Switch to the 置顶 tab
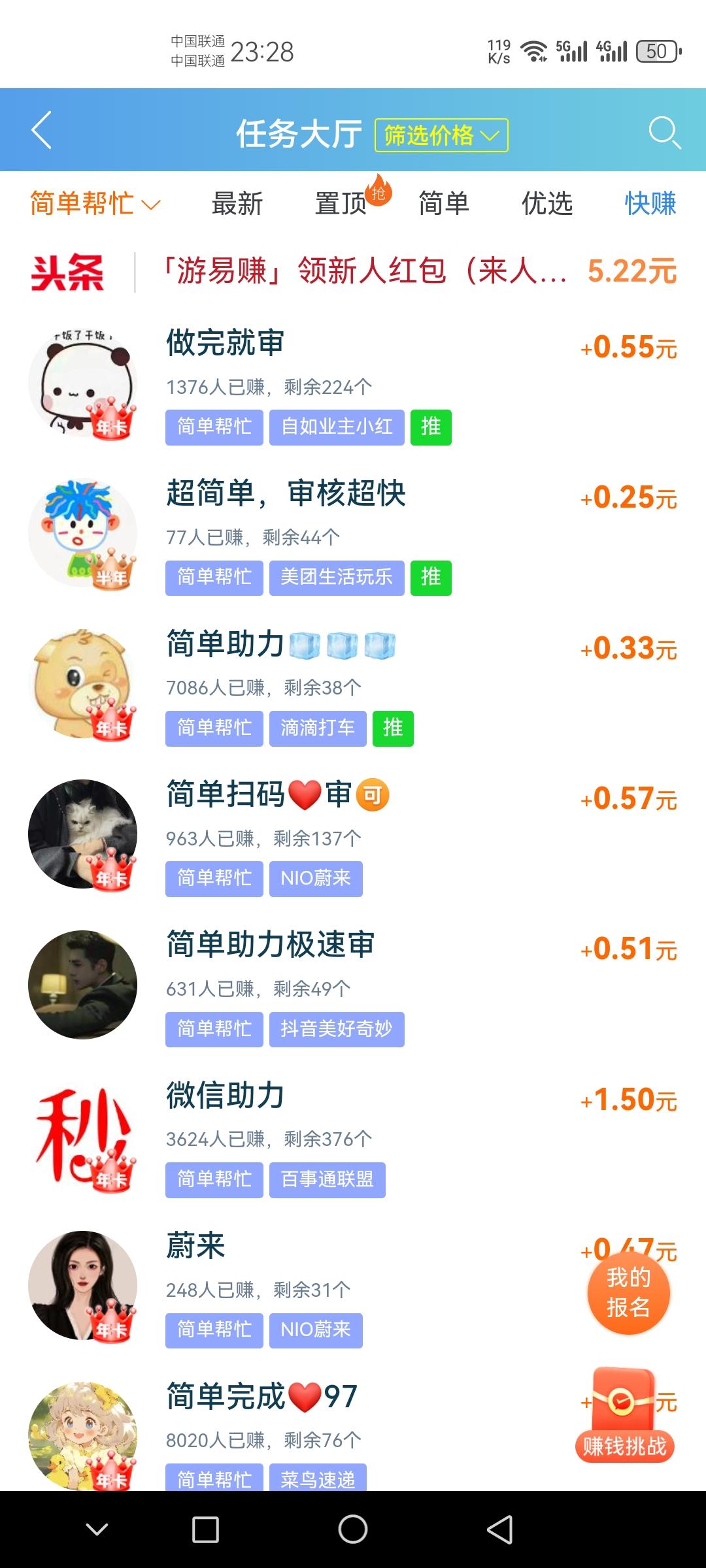Screen dimensions: 706x1568 pyautogui.click(x=341, y=204)
